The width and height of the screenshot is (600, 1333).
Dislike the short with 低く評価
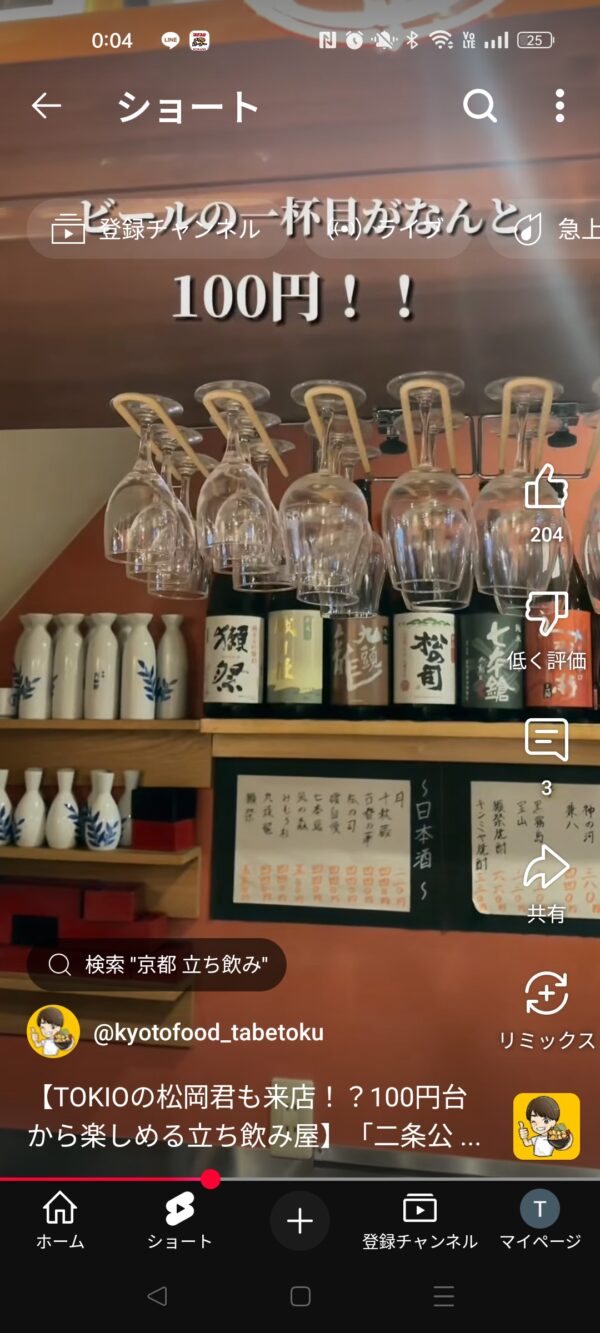pos(546,615)
